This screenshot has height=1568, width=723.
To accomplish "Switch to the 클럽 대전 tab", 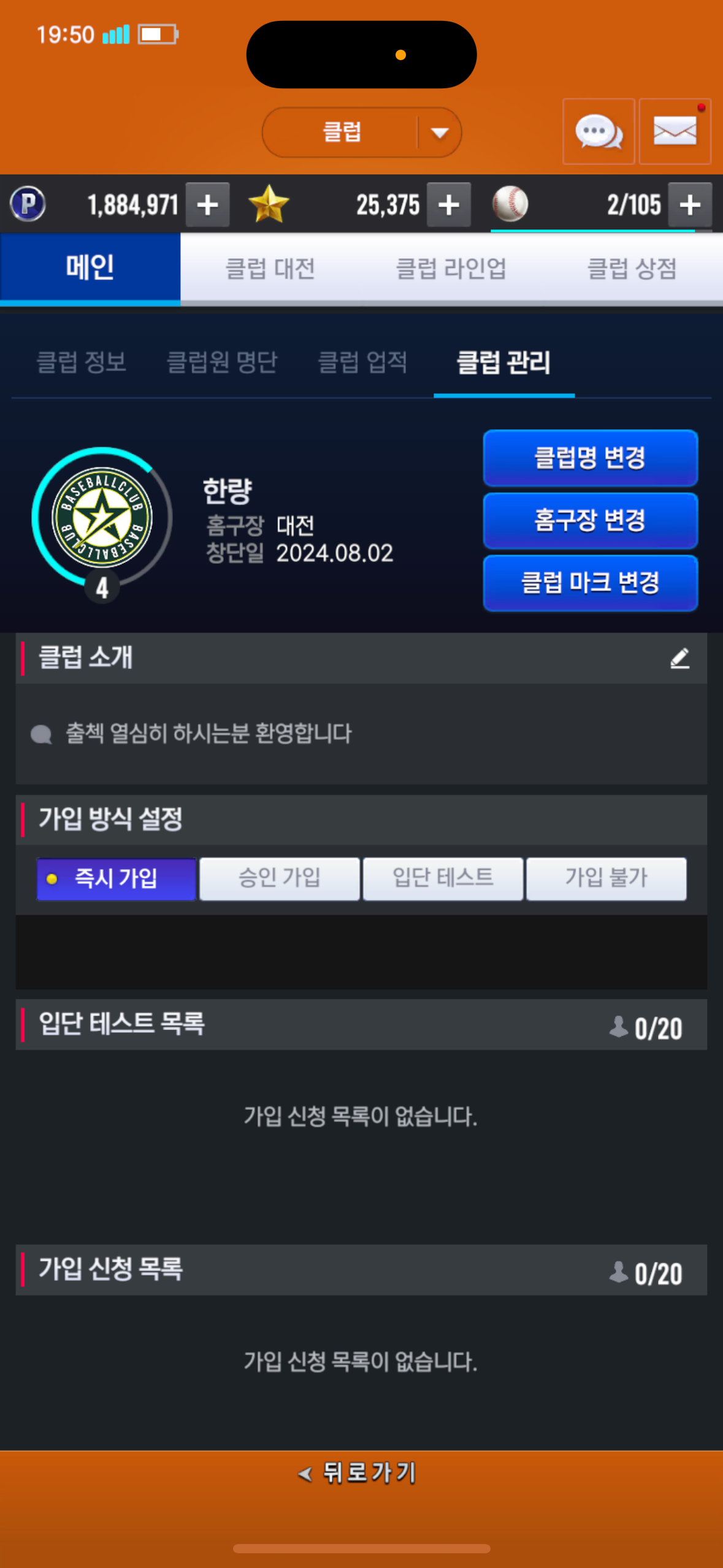I will [270, 269].
